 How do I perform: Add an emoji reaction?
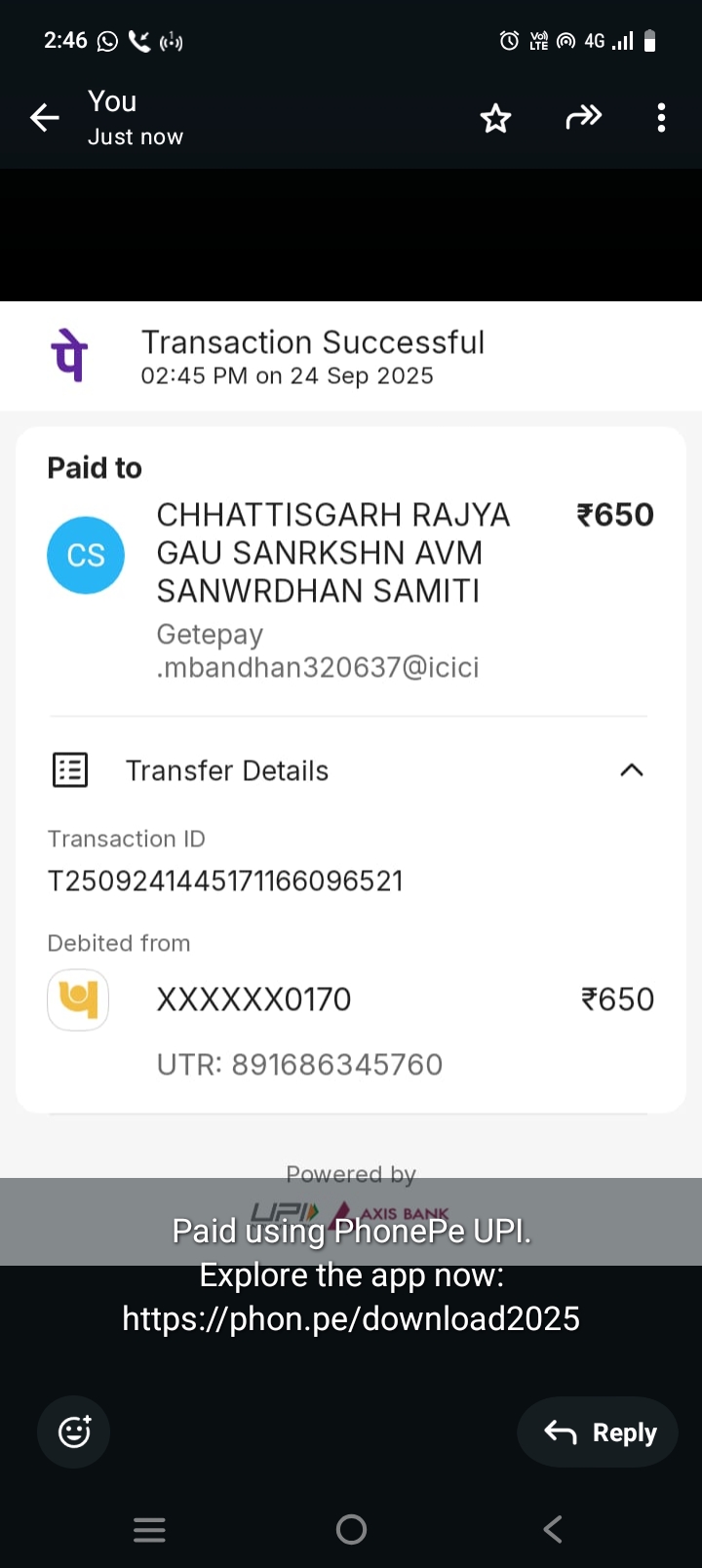click(x=74, y=1431)
